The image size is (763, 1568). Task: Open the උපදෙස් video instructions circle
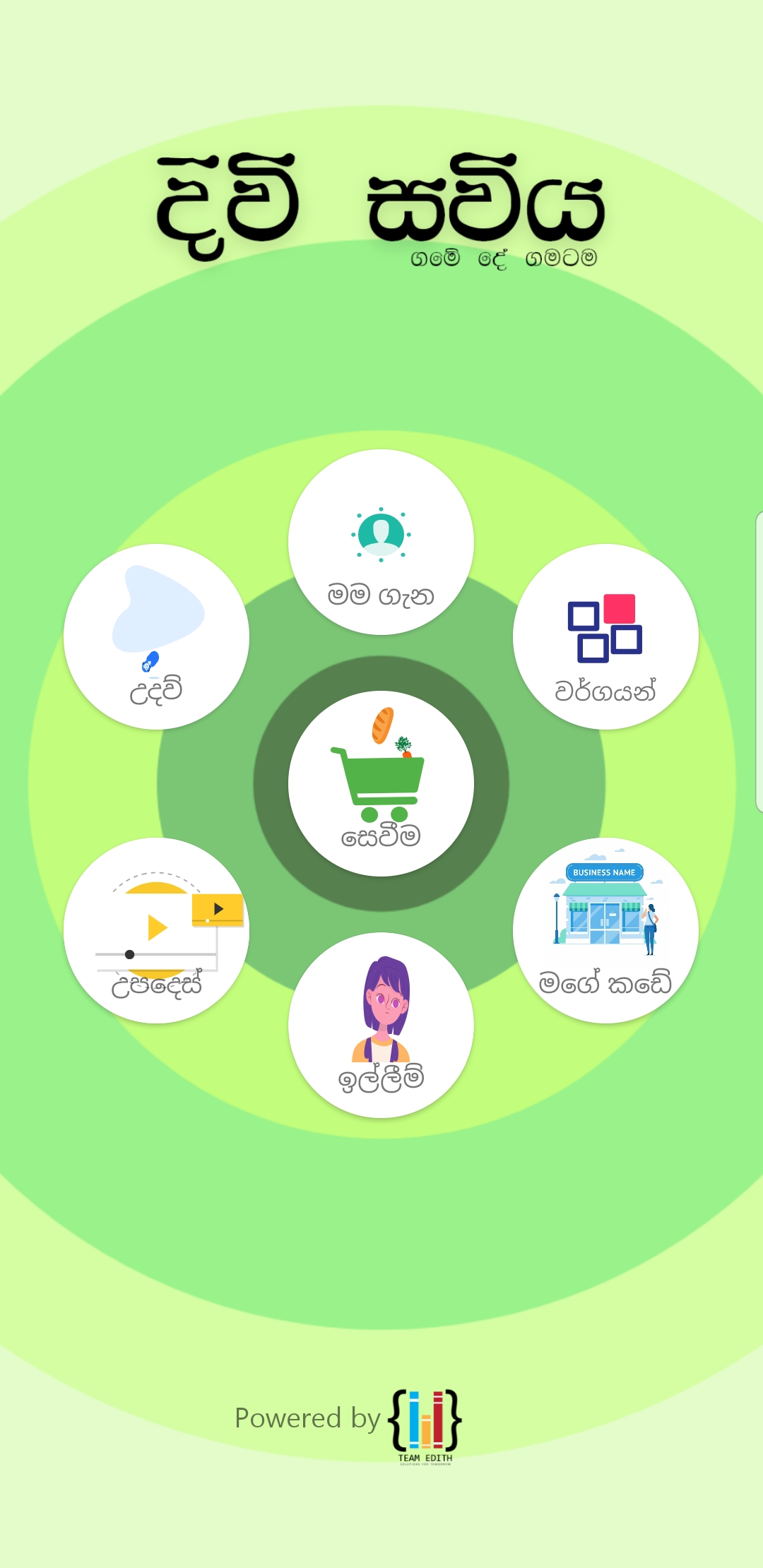coord(156,930)
